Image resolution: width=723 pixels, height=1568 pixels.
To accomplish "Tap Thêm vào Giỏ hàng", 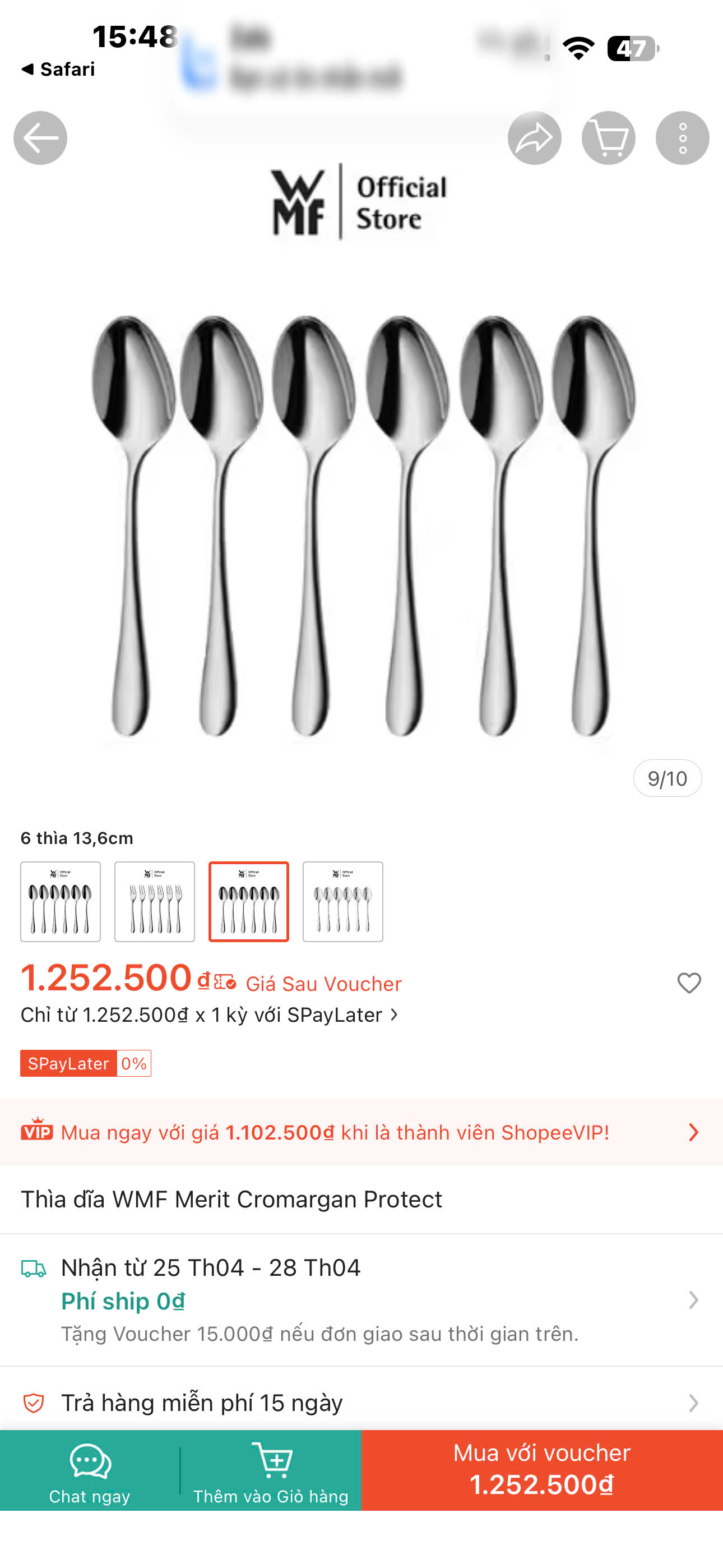I will [x=271, y=1470].
